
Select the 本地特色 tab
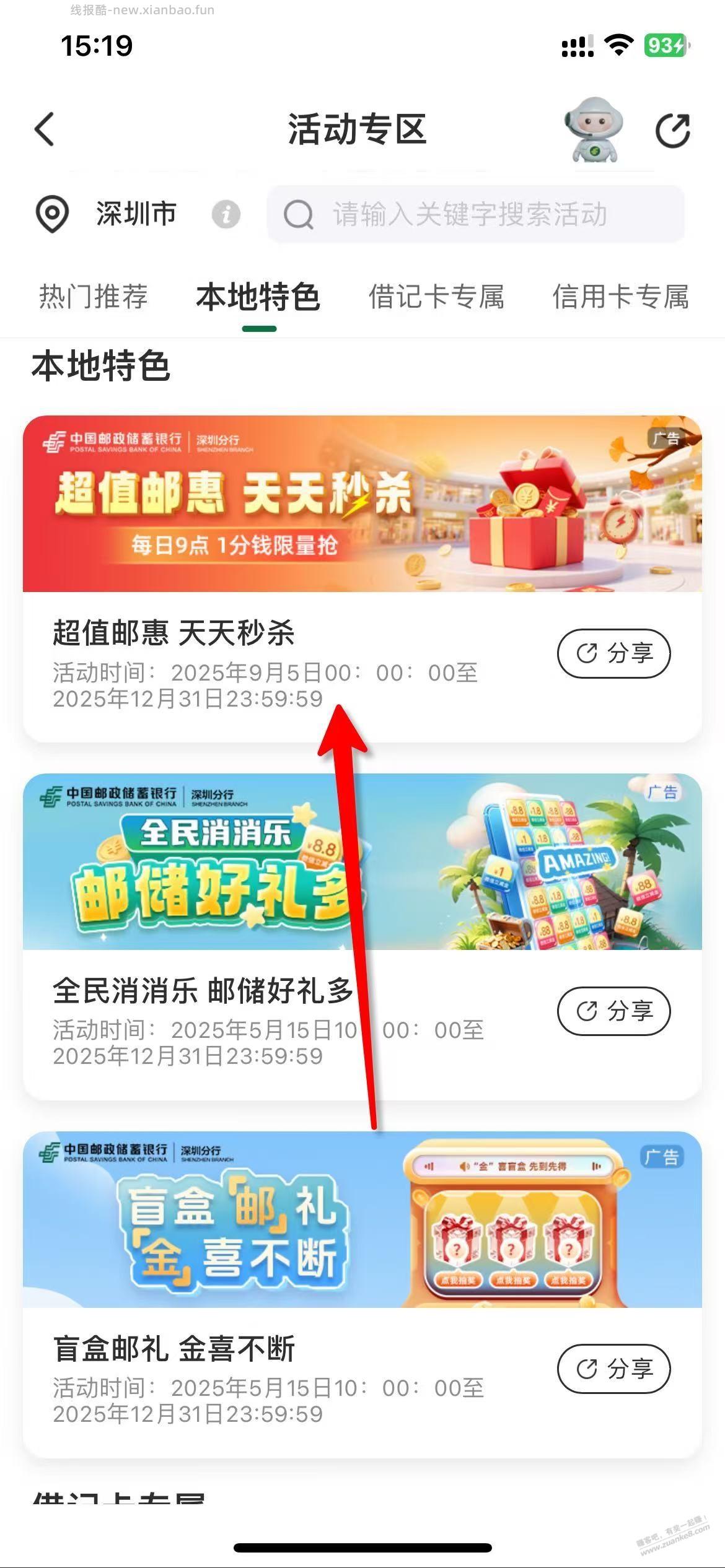tap(258, 298)
